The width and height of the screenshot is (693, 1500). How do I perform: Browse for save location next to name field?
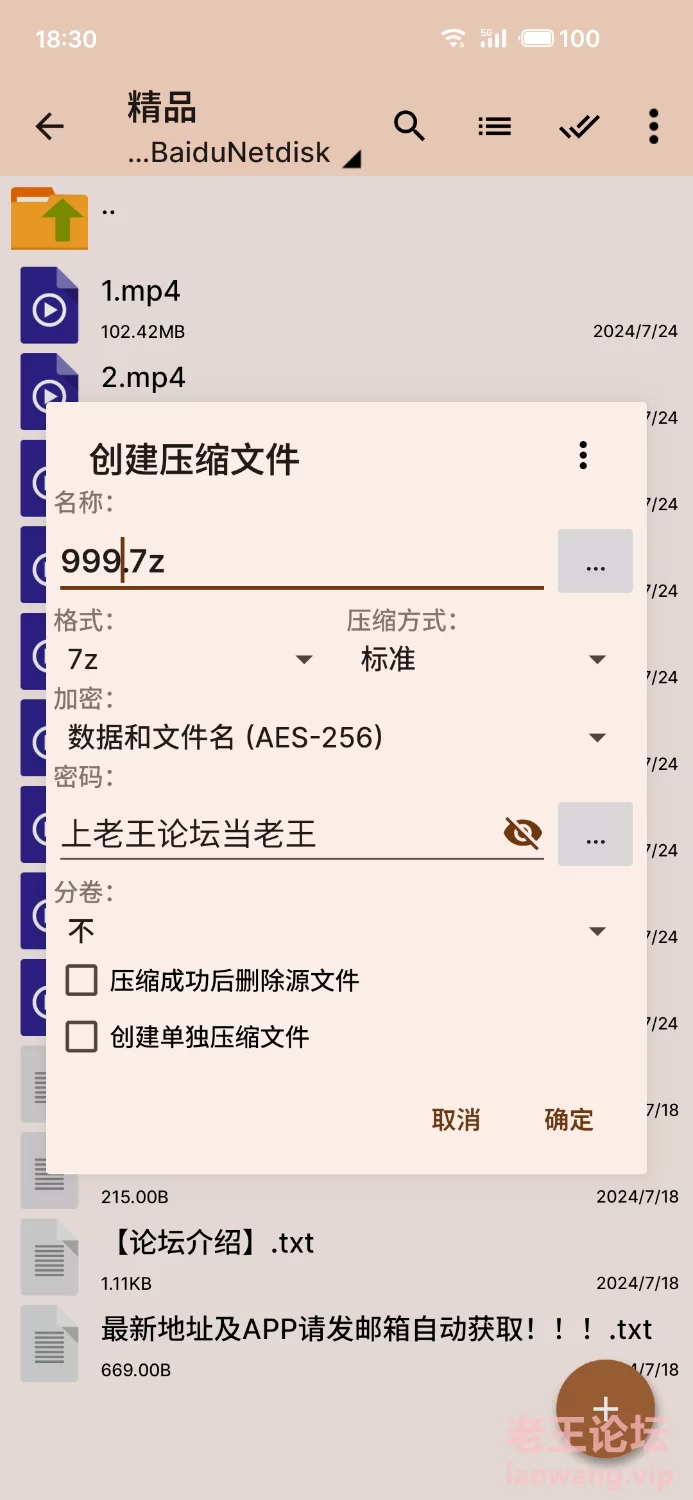[595, 562]
